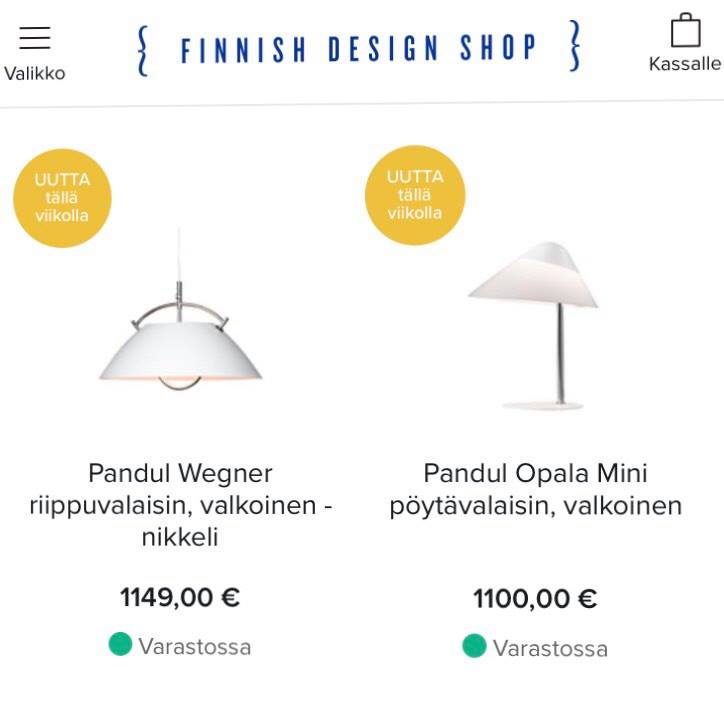Go to Finnish Design Shop home page
Viewport: 724px width, 707px height.
[x=359, y=48]
